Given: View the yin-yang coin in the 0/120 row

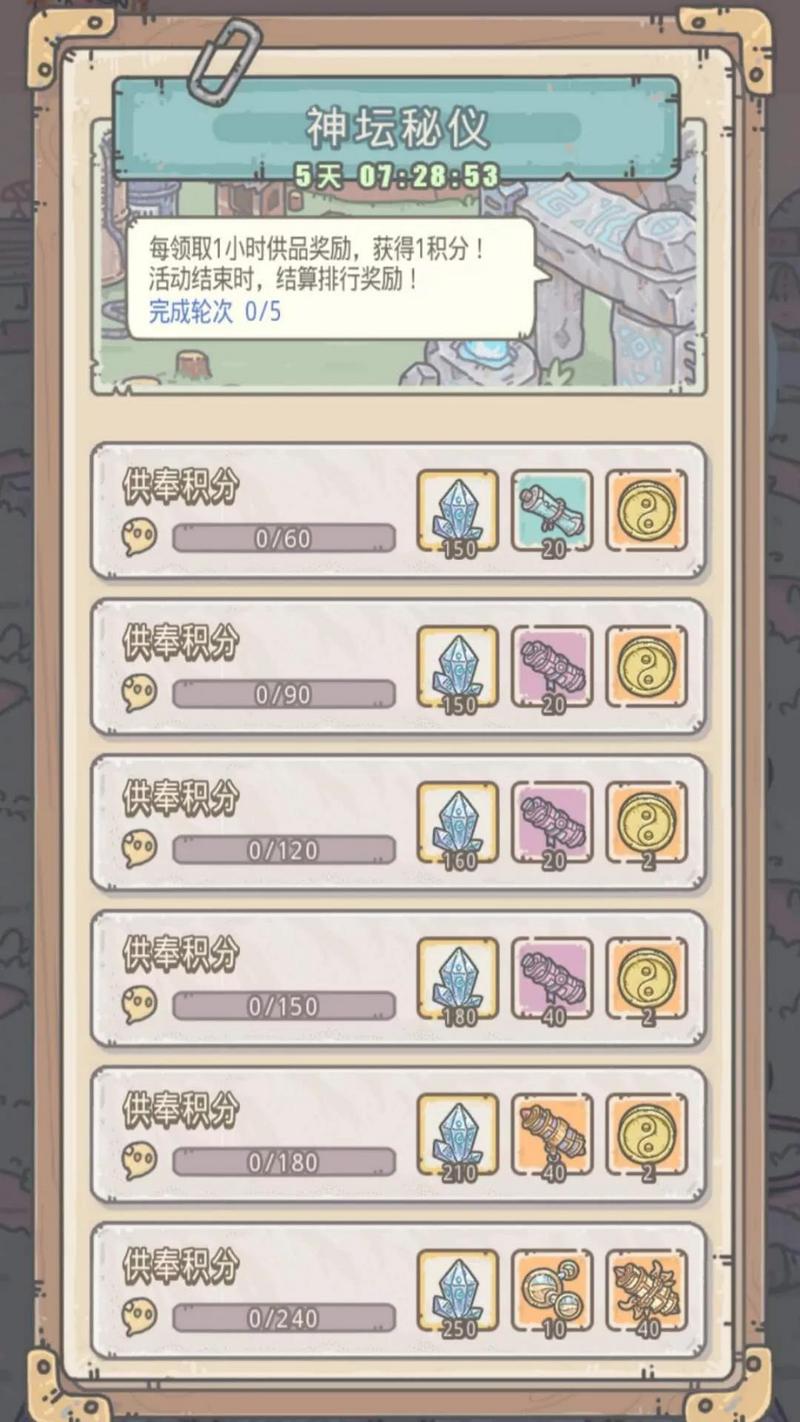Looking at the screenshot, I should 646,823.
